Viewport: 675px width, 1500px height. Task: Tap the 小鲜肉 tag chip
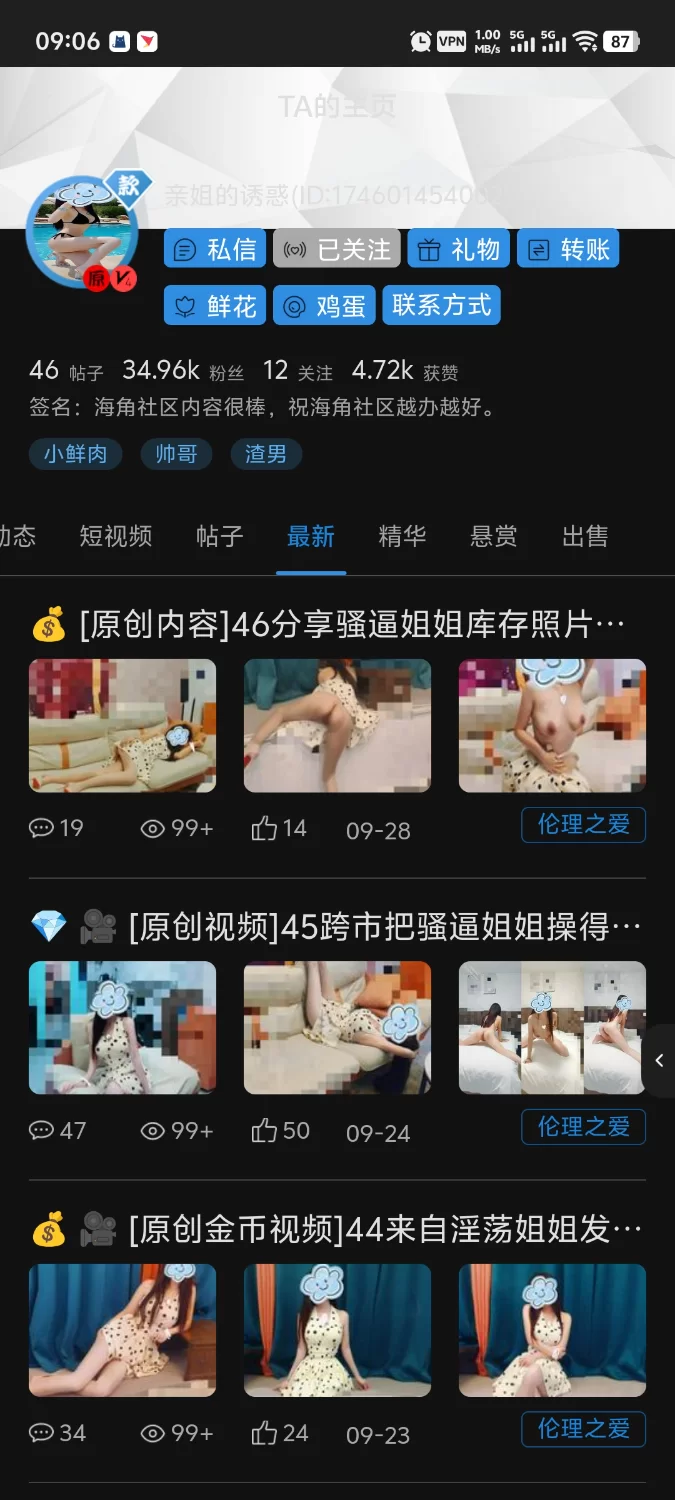[75, 454]
